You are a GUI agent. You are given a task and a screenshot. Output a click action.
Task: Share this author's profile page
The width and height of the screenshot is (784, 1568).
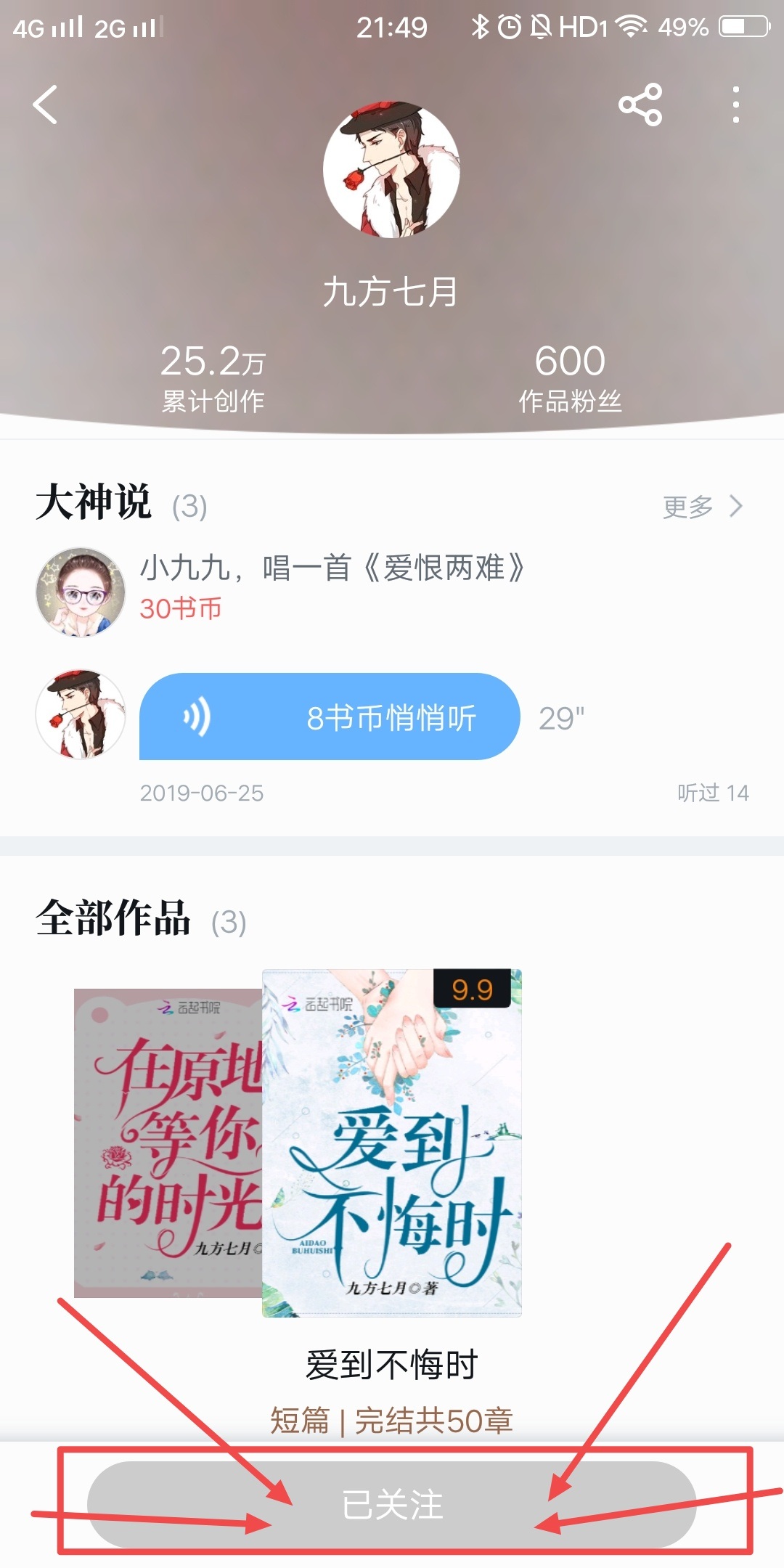[x=640, y=105]
